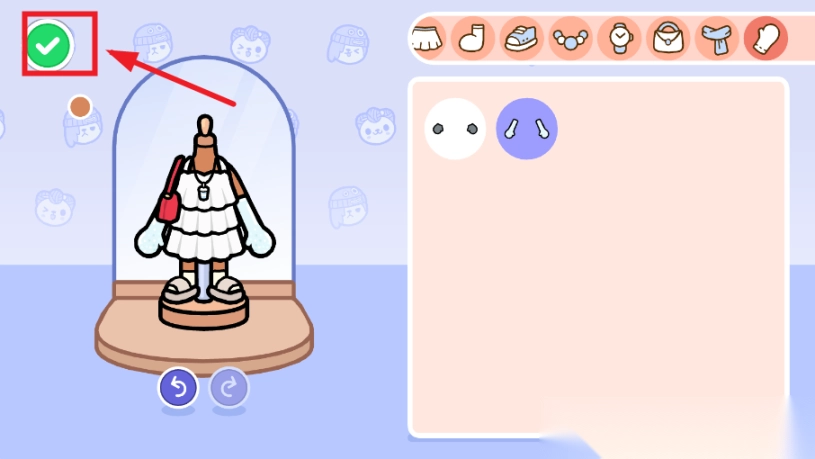This screenshot has height=459, width=815.
Task: Open the handbag category
Action: [x=668, y=38]
